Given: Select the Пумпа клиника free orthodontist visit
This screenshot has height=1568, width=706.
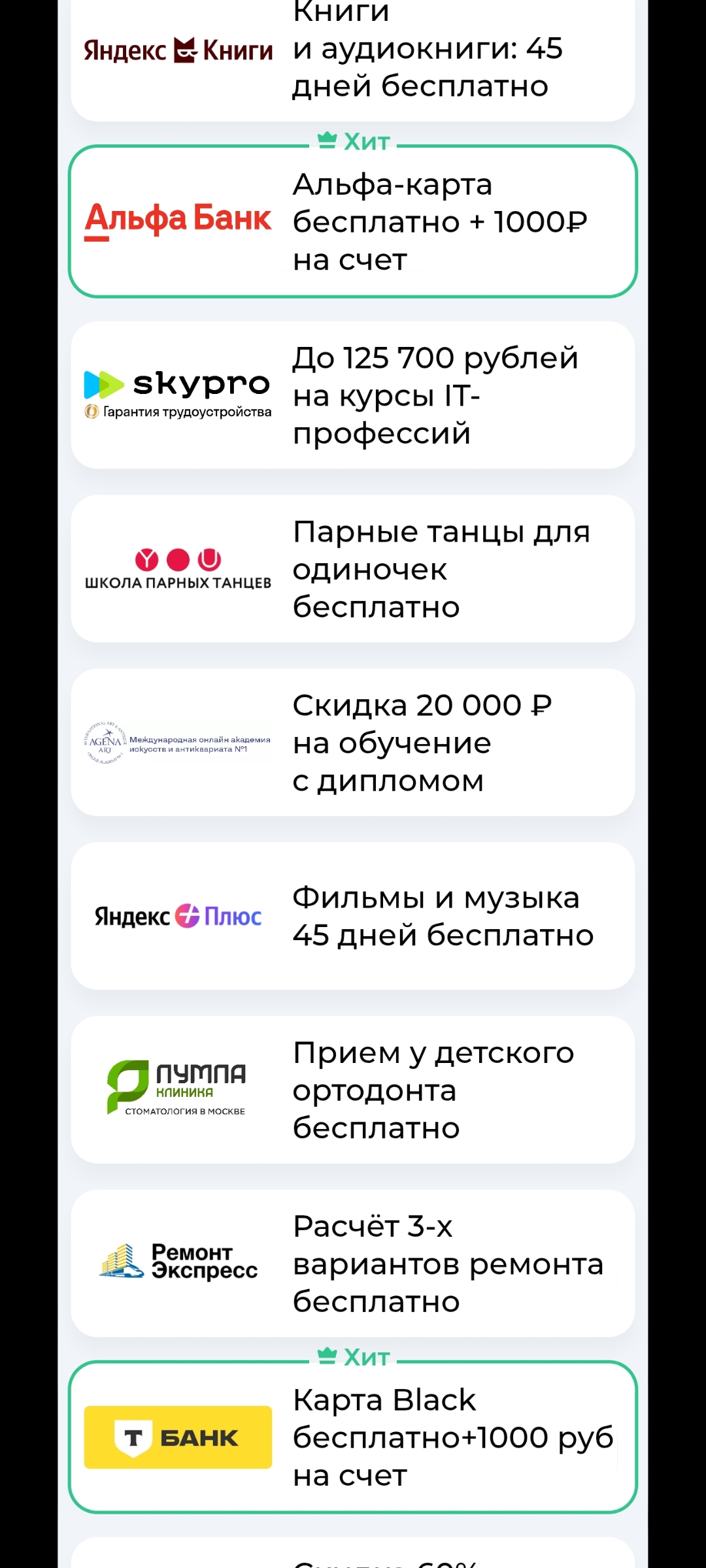Looking at the screenshot, I should pos(353,1090).
